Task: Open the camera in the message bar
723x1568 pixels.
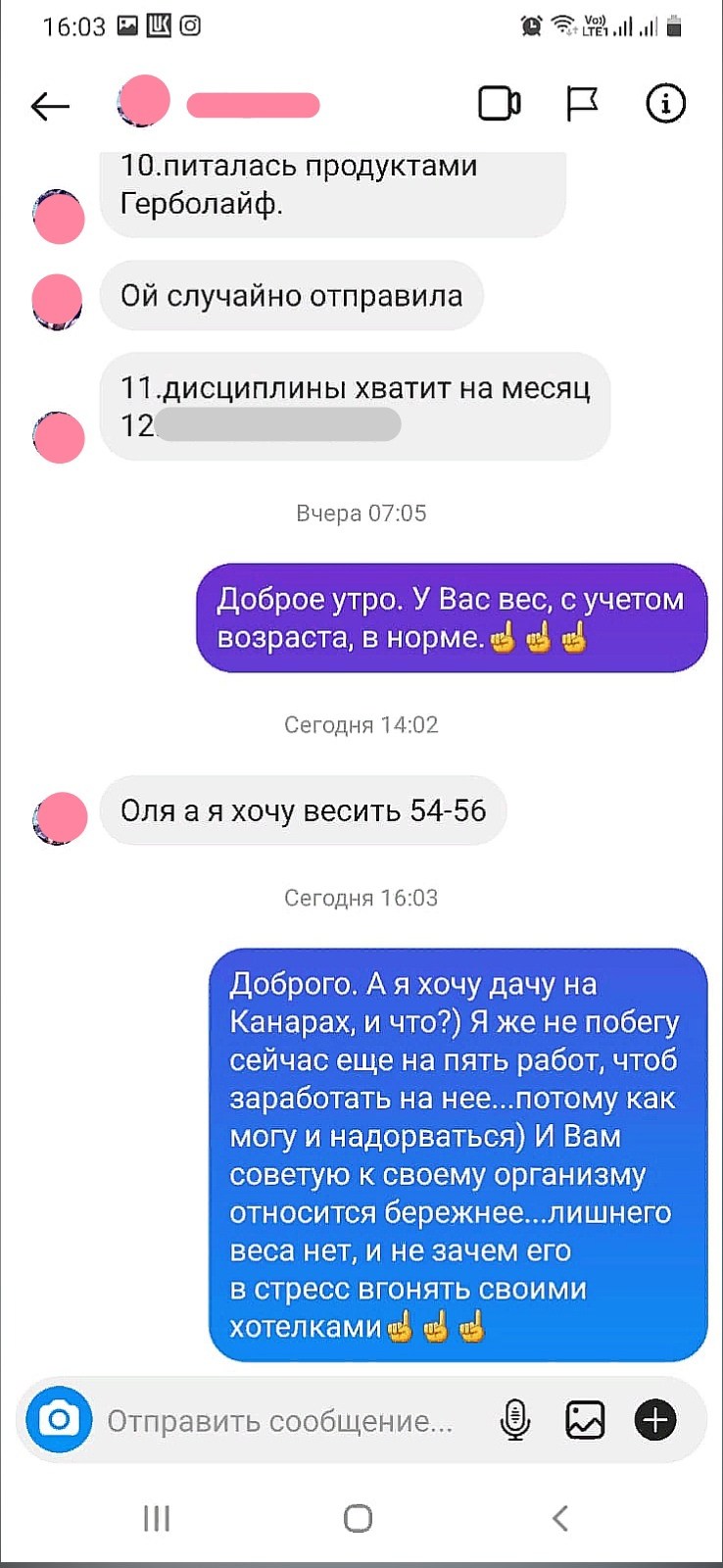Action: [59, 1419]
